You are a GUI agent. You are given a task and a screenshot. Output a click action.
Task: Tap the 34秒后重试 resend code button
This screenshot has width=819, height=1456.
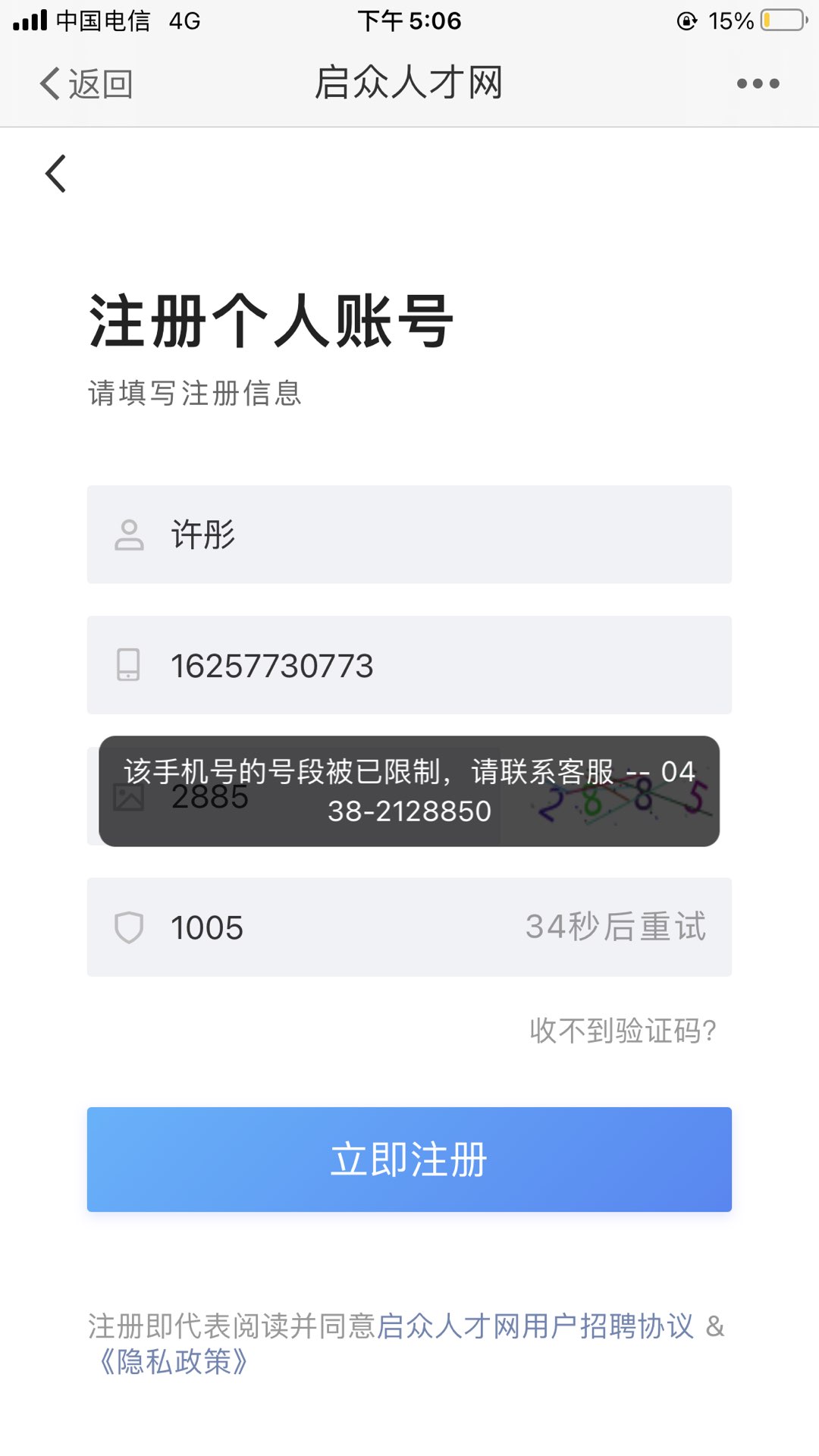[616, 927]
